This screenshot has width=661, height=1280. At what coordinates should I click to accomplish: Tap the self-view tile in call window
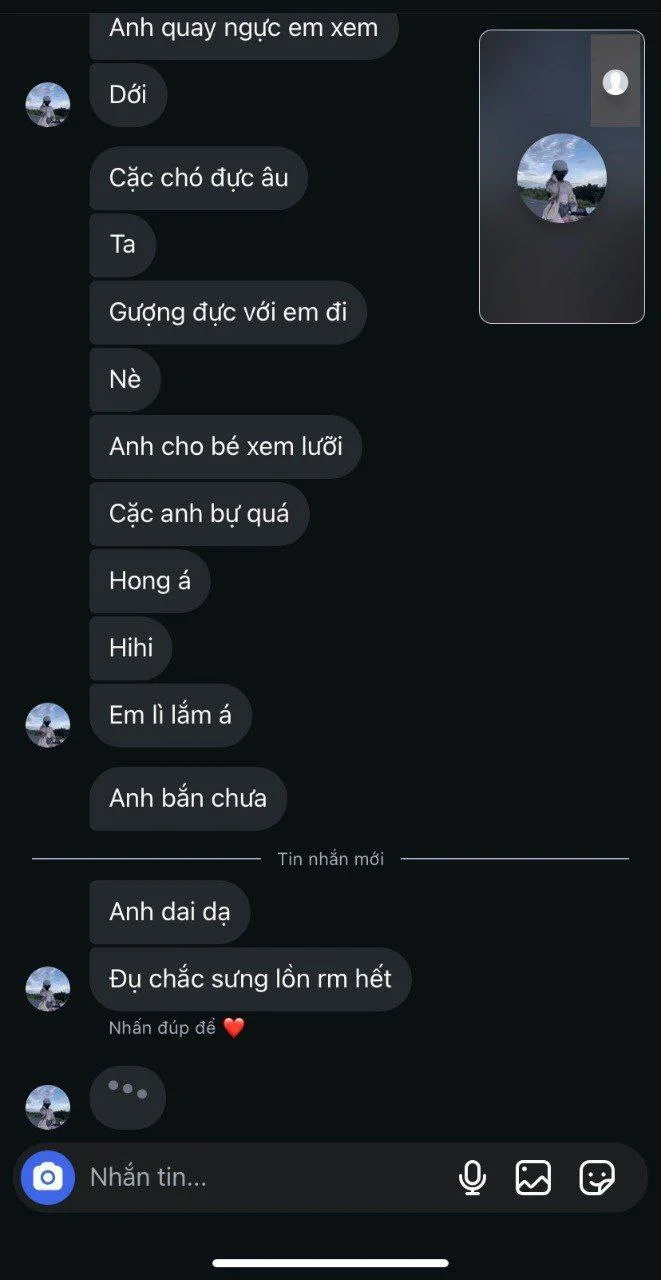pyautogui.click(x=615, y=81)
